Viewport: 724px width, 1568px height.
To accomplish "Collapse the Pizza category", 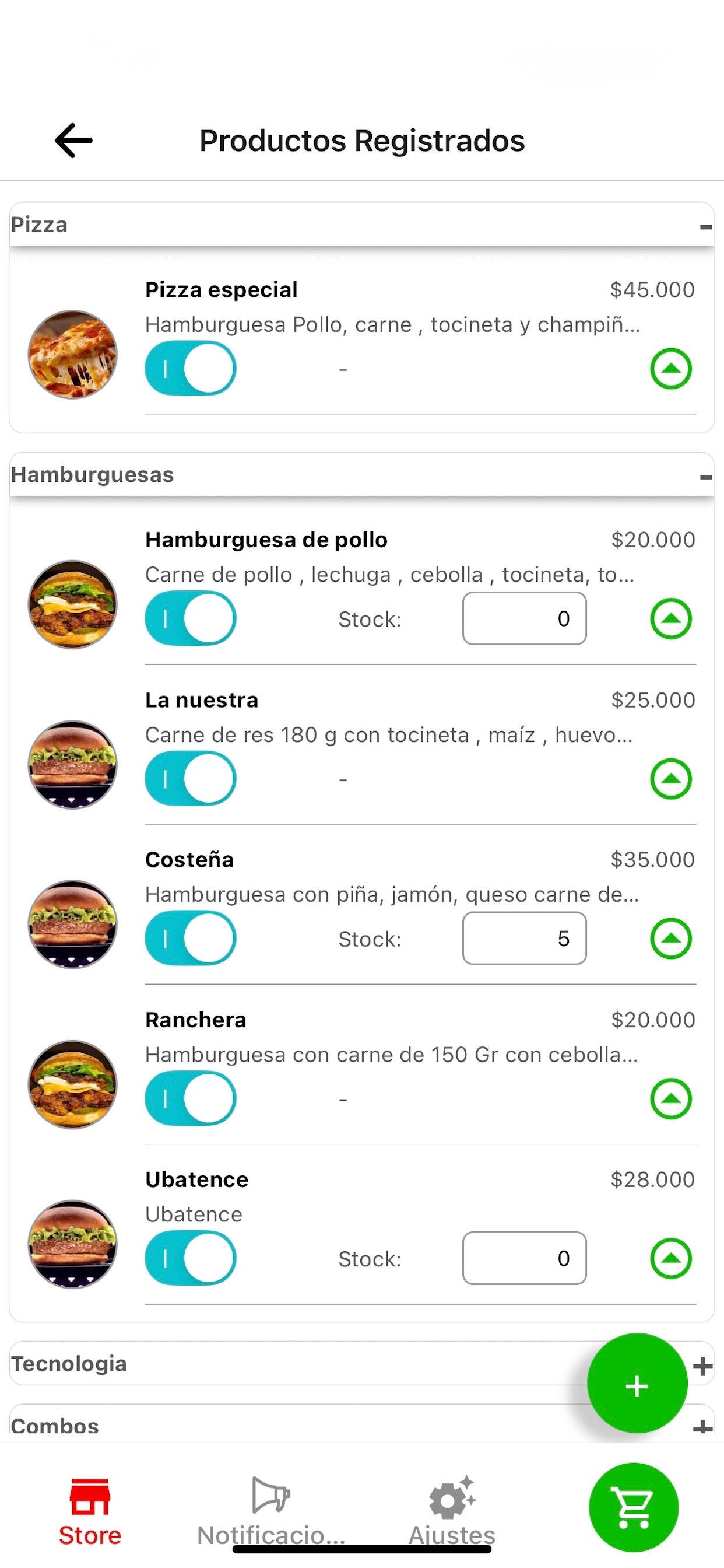I will [x=705, y=226].
